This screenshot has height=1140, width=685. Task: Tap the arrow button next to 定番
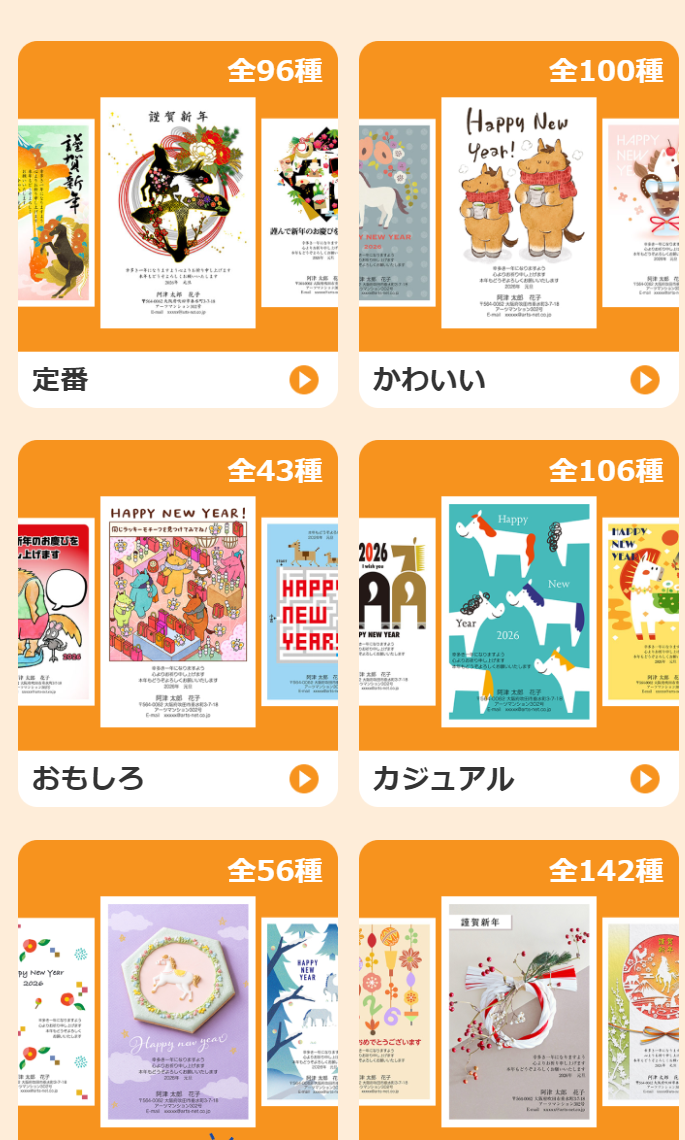point(304,380)
